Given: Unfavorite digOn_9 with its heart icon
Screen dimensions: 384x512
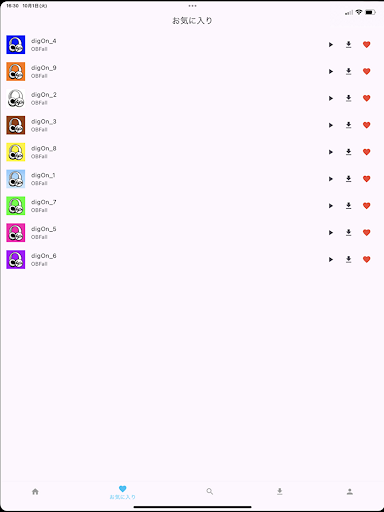Looking at the screenshot, I should (366, 71).
